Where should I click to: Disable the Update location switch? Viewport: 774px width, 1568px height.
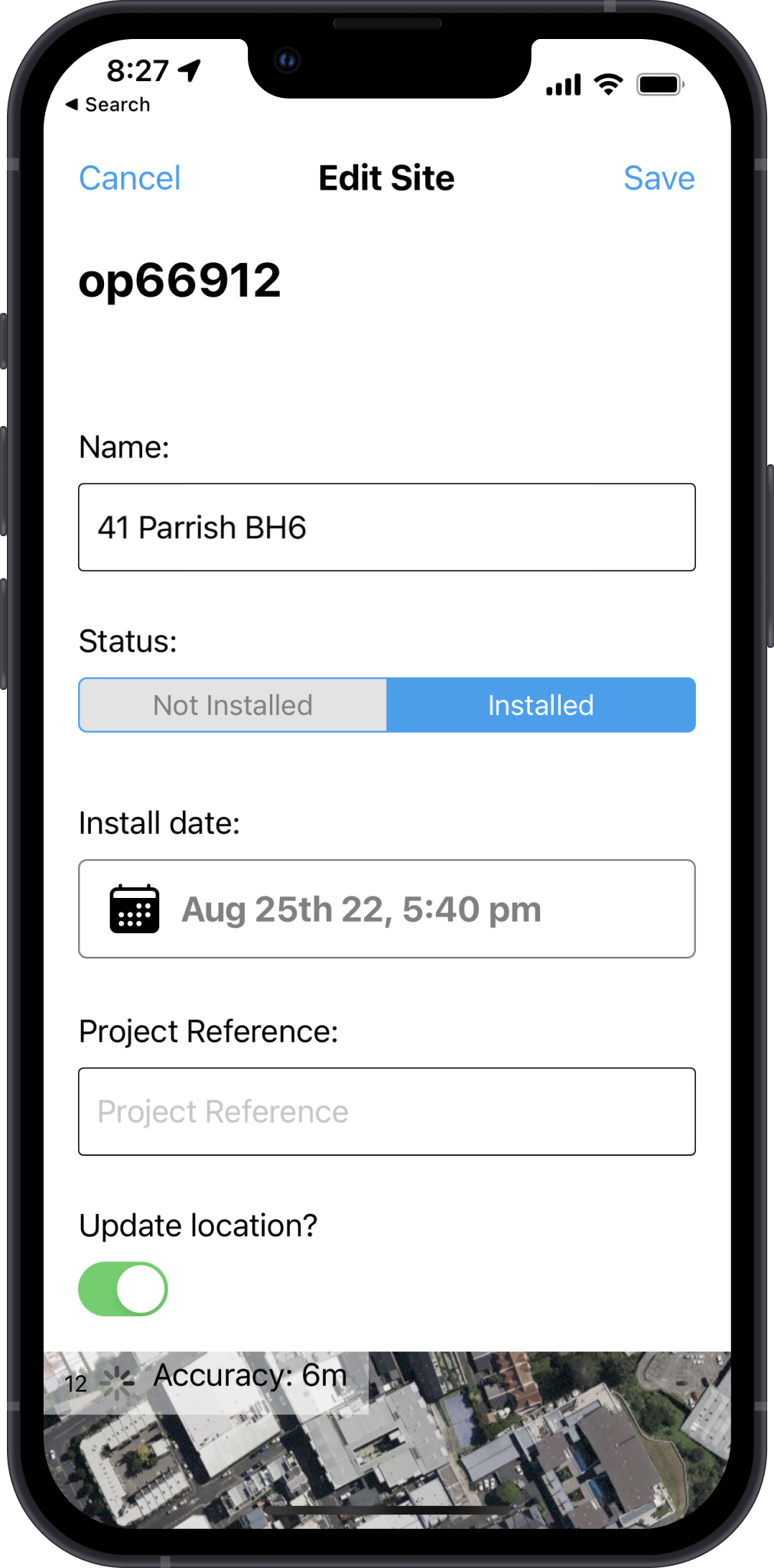(x=123, y=1289)
